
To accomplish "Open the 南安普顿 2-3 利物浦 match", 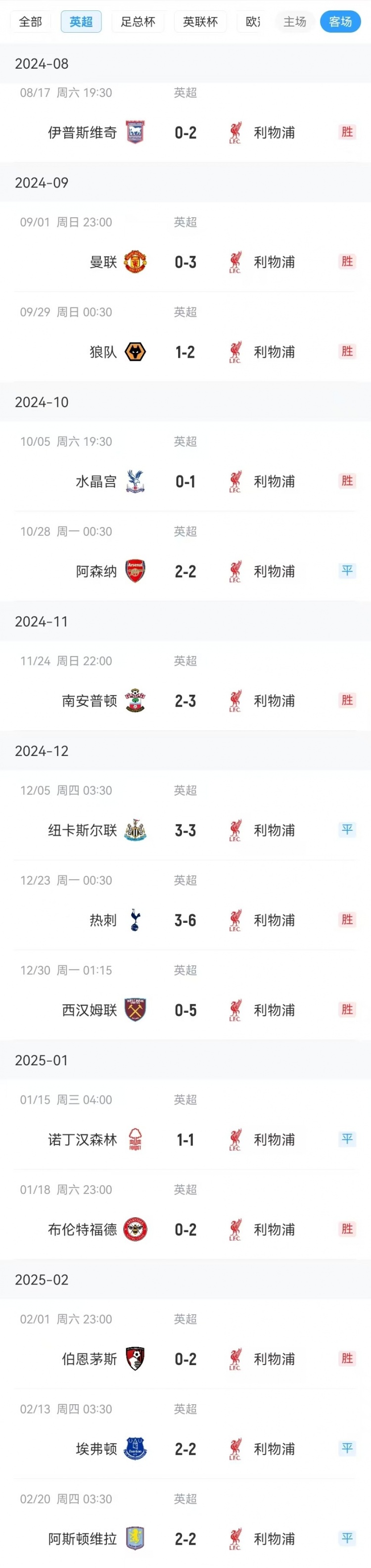I will pyautogui.click(x=185, y=701).
